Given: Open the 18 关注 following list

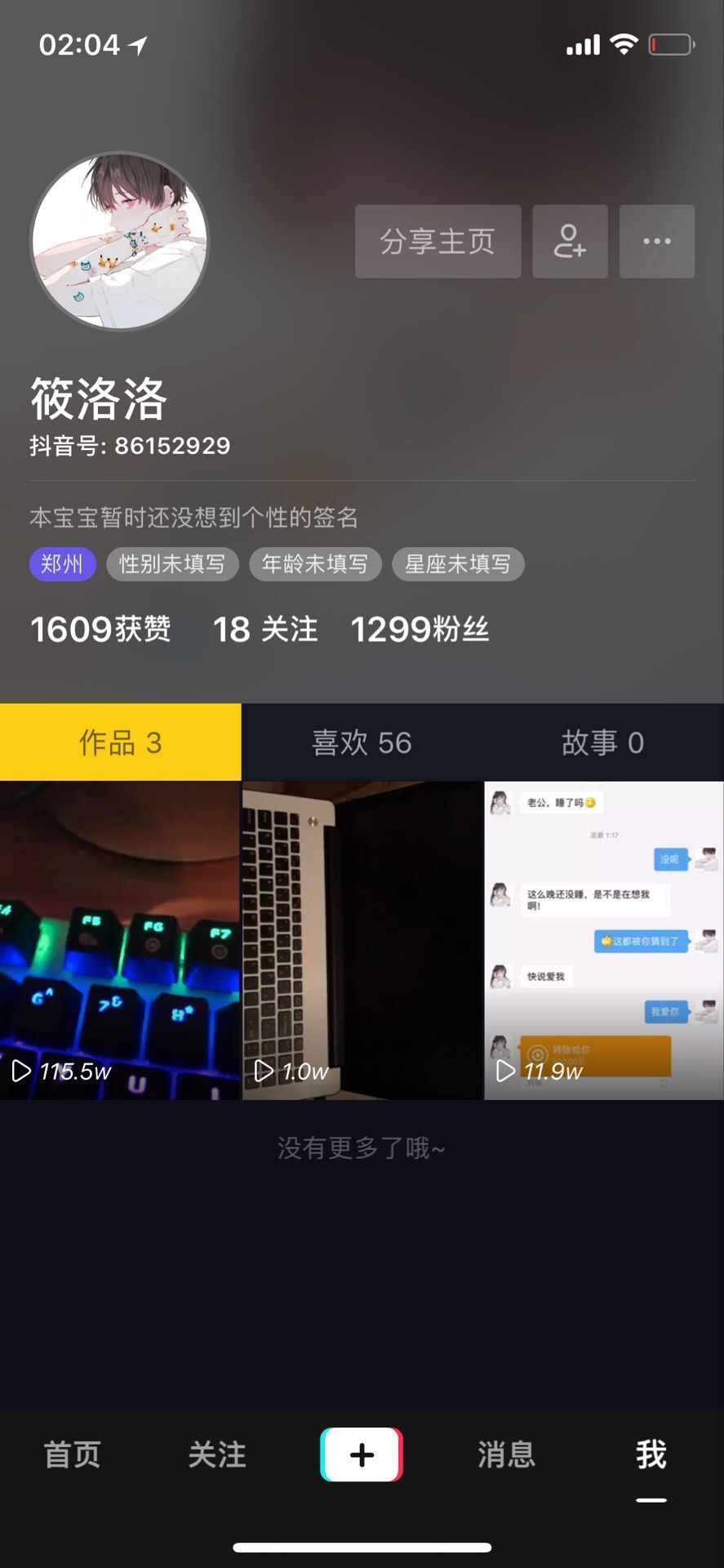Looking at the screenshot, I should 265,630.
